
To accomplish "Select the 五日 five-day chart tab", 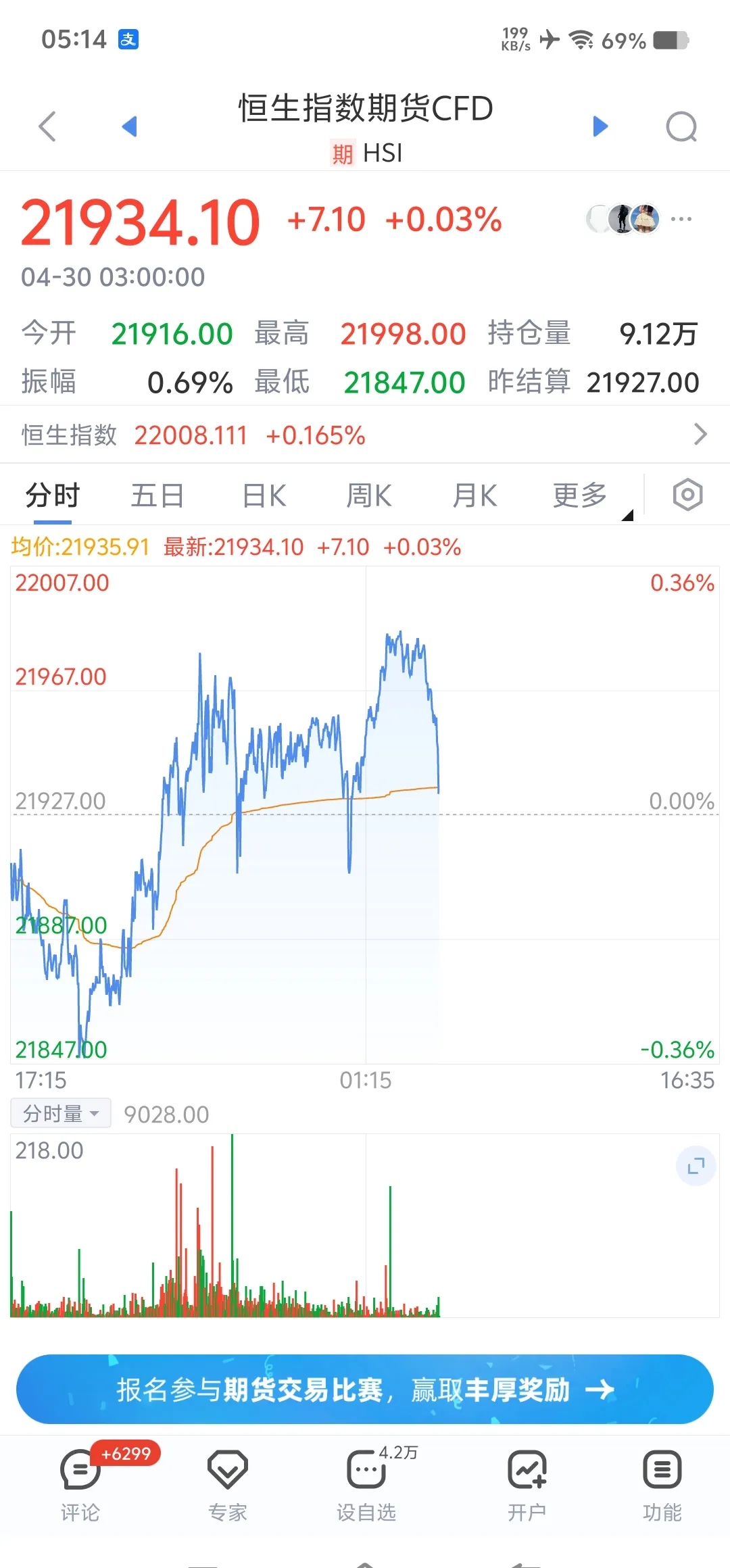I will (157, 494).
